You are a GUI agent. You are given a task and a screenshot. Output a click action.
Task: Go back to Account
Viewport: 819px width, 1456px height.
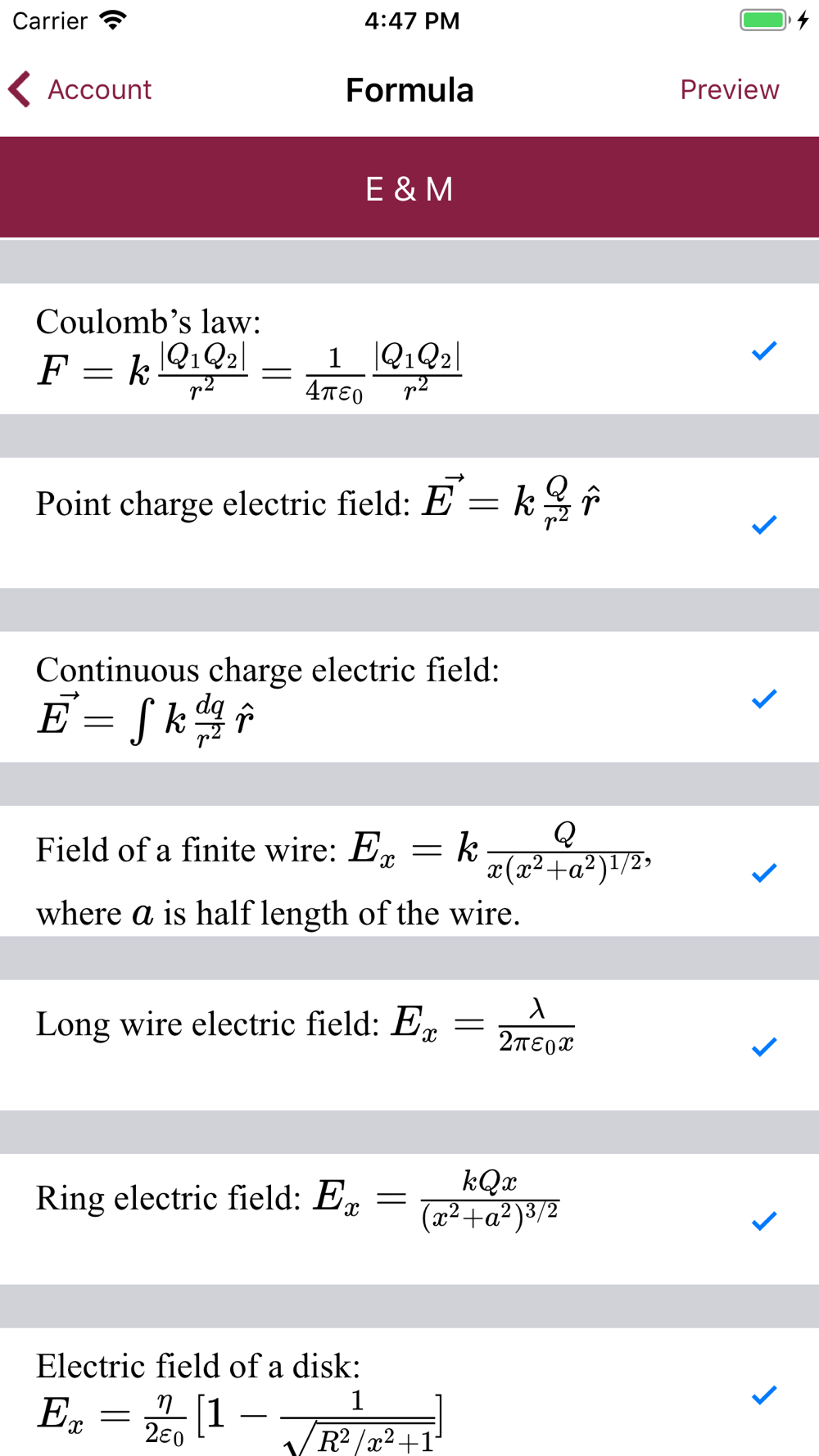pos(80,89)
